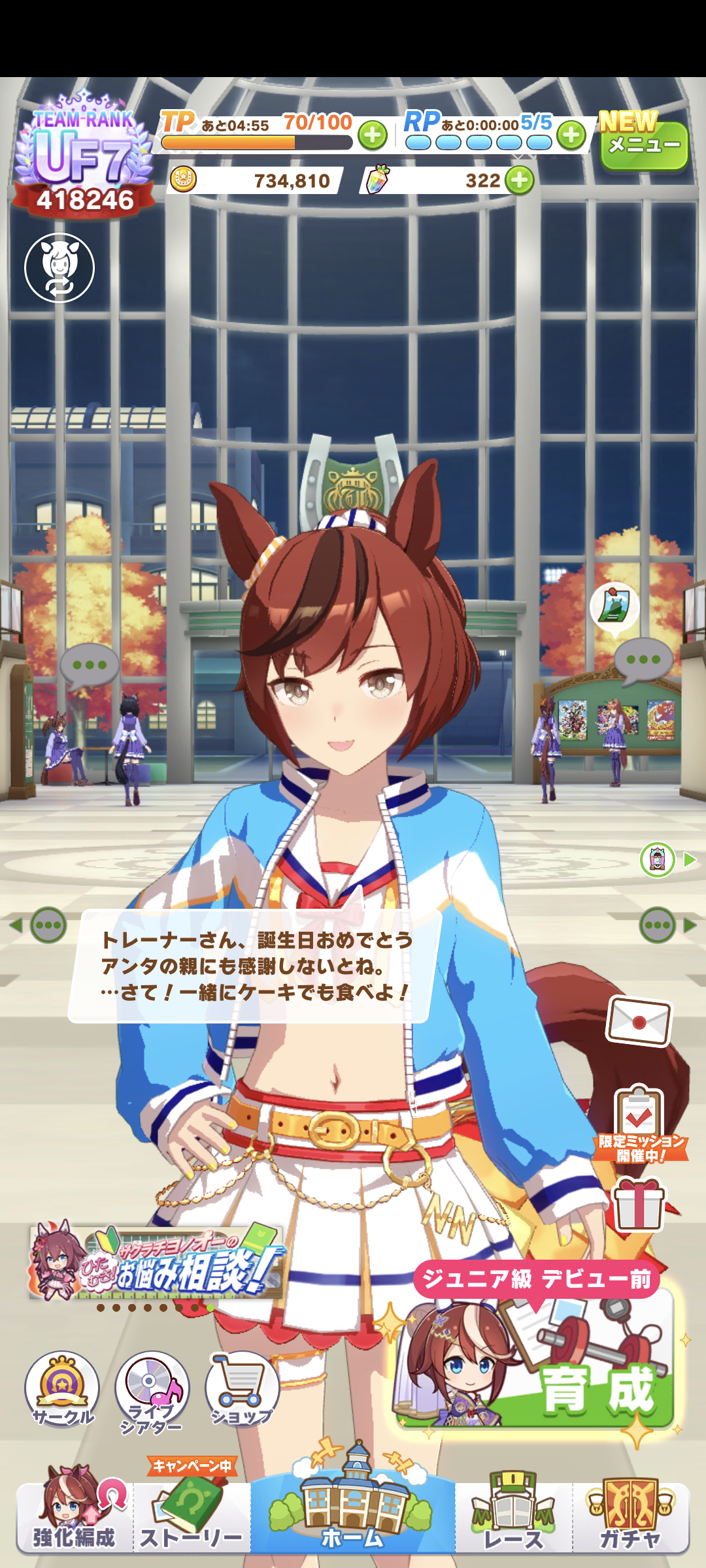
Task: Go to the ホーム tab
Action: coord(353,1512)
